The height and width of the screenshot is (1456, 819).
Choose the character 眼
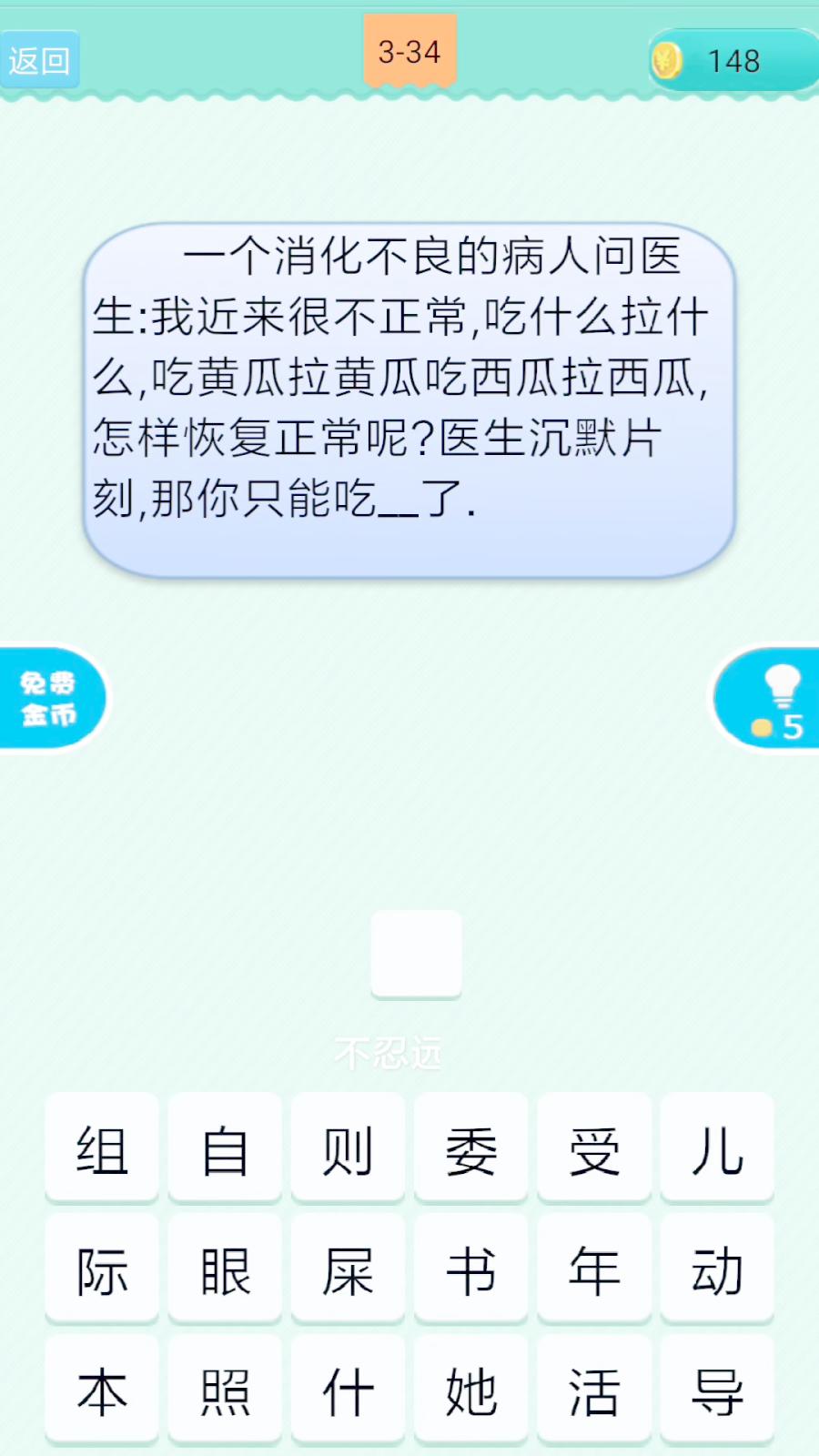(225, 1269)
